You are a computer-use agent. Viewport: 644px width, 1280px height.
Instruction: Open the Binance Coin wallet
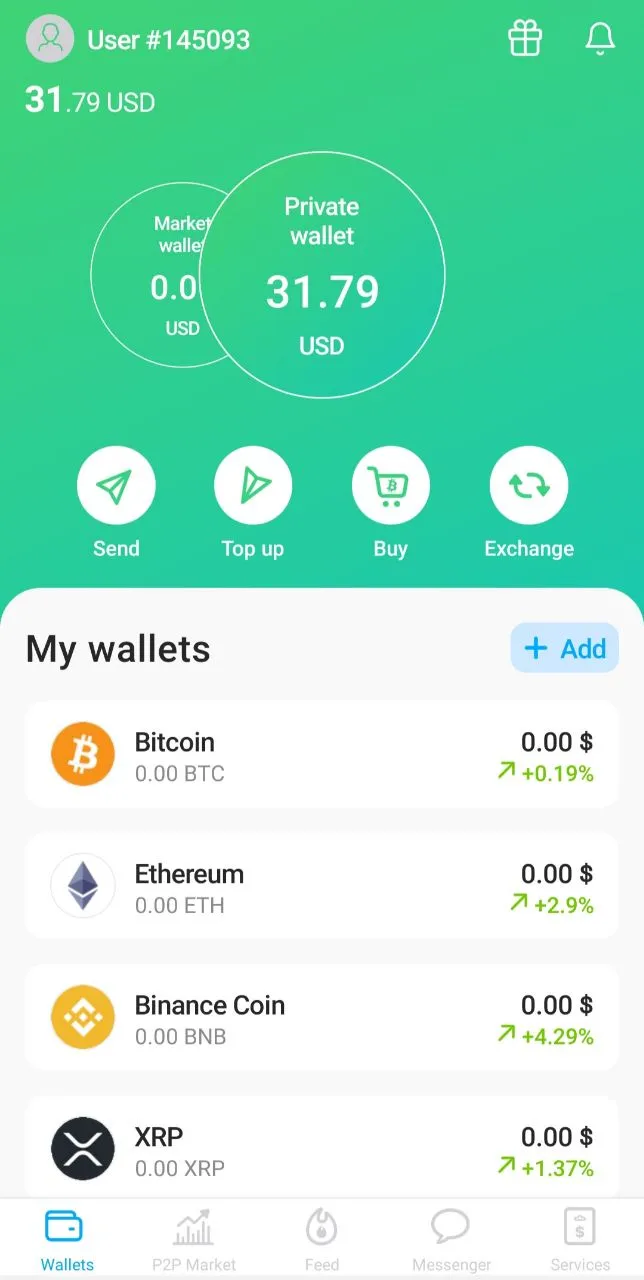[322, 1018]
